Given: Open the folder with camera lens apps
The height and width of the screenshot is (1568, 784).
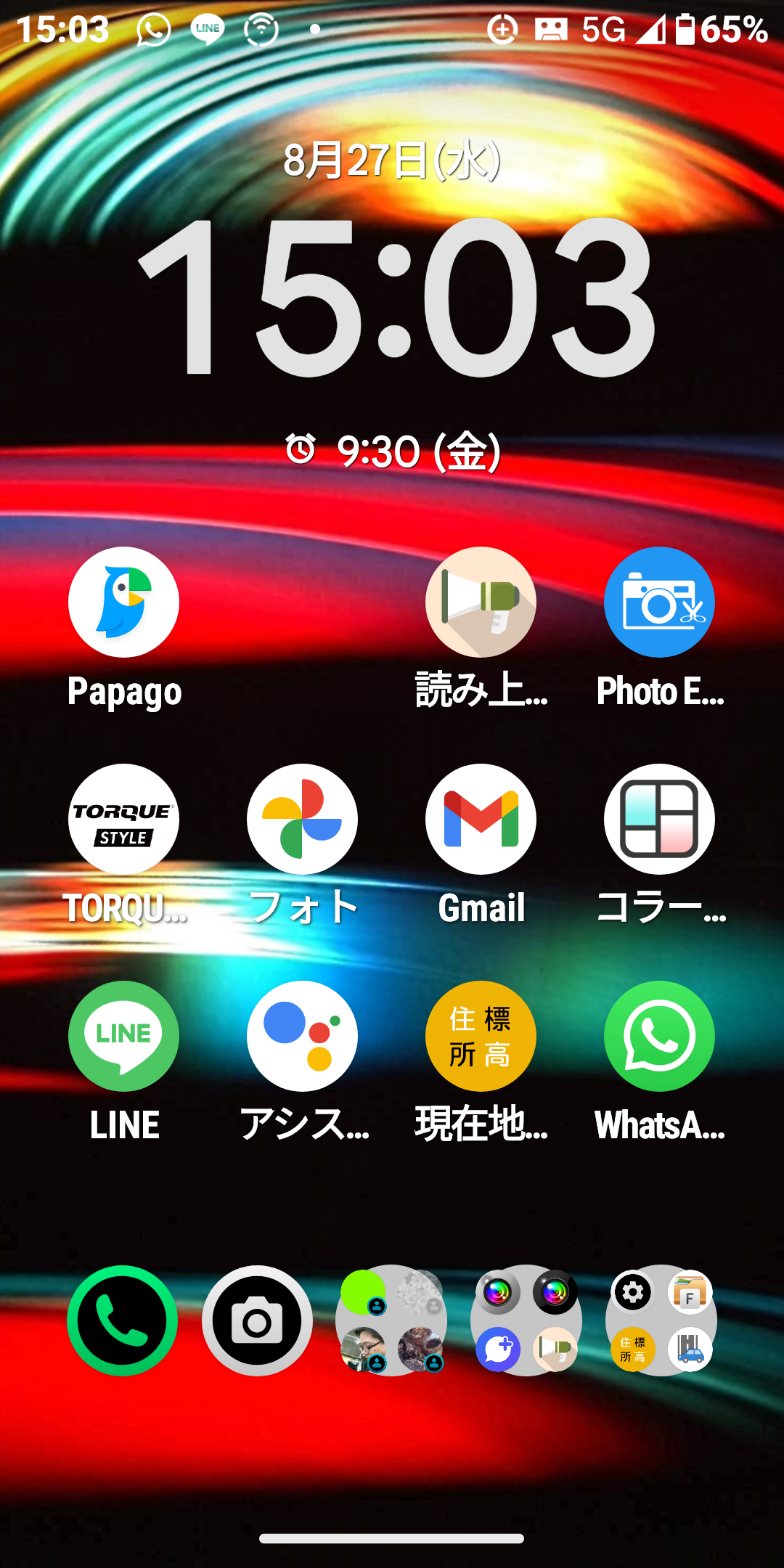Looking at the screenshot, I should pyautogui.click(x=526, y=1320).
